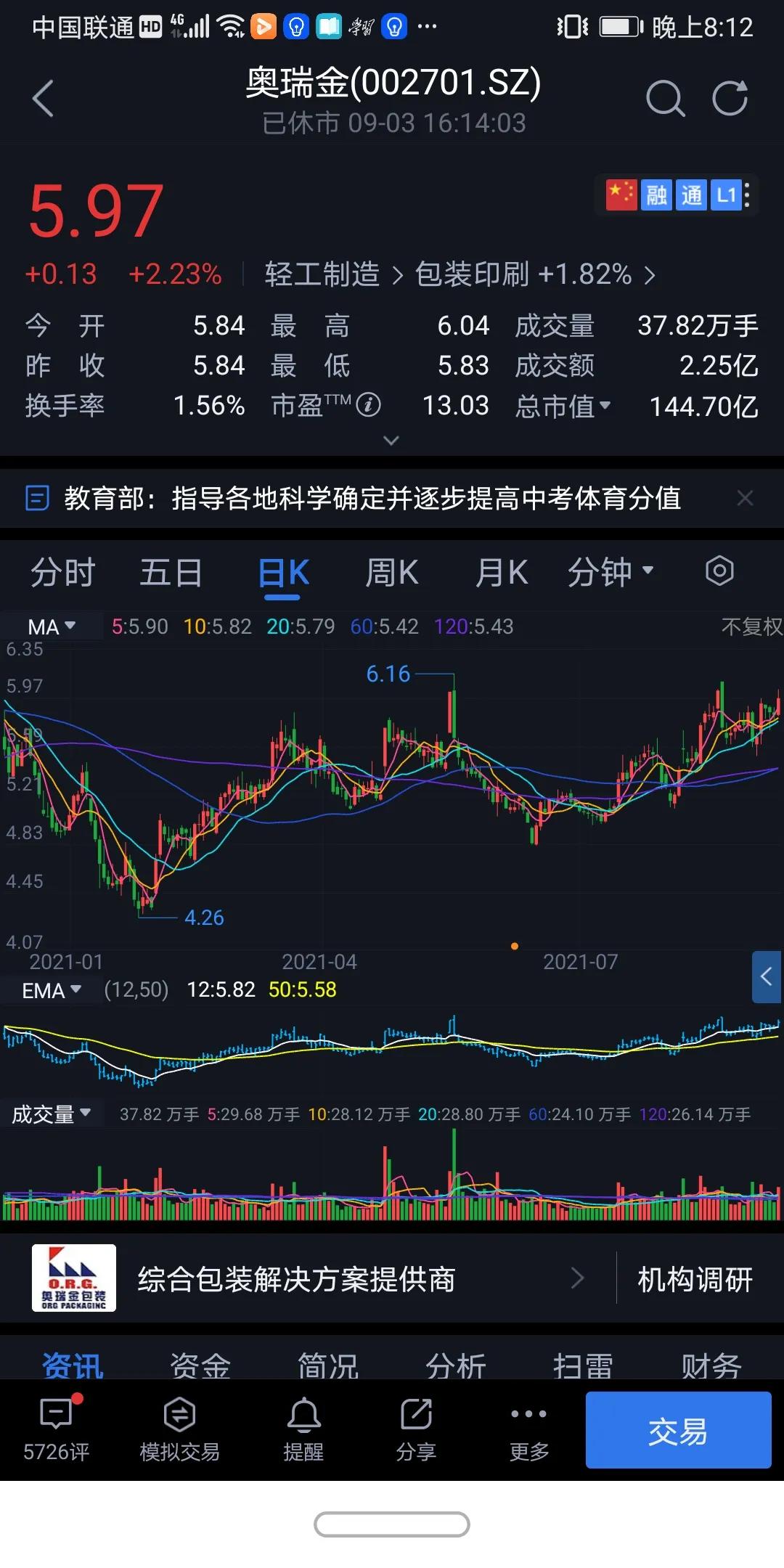Toggle the L1 quote level badge
784x1568 pixels.
[725, 195]
